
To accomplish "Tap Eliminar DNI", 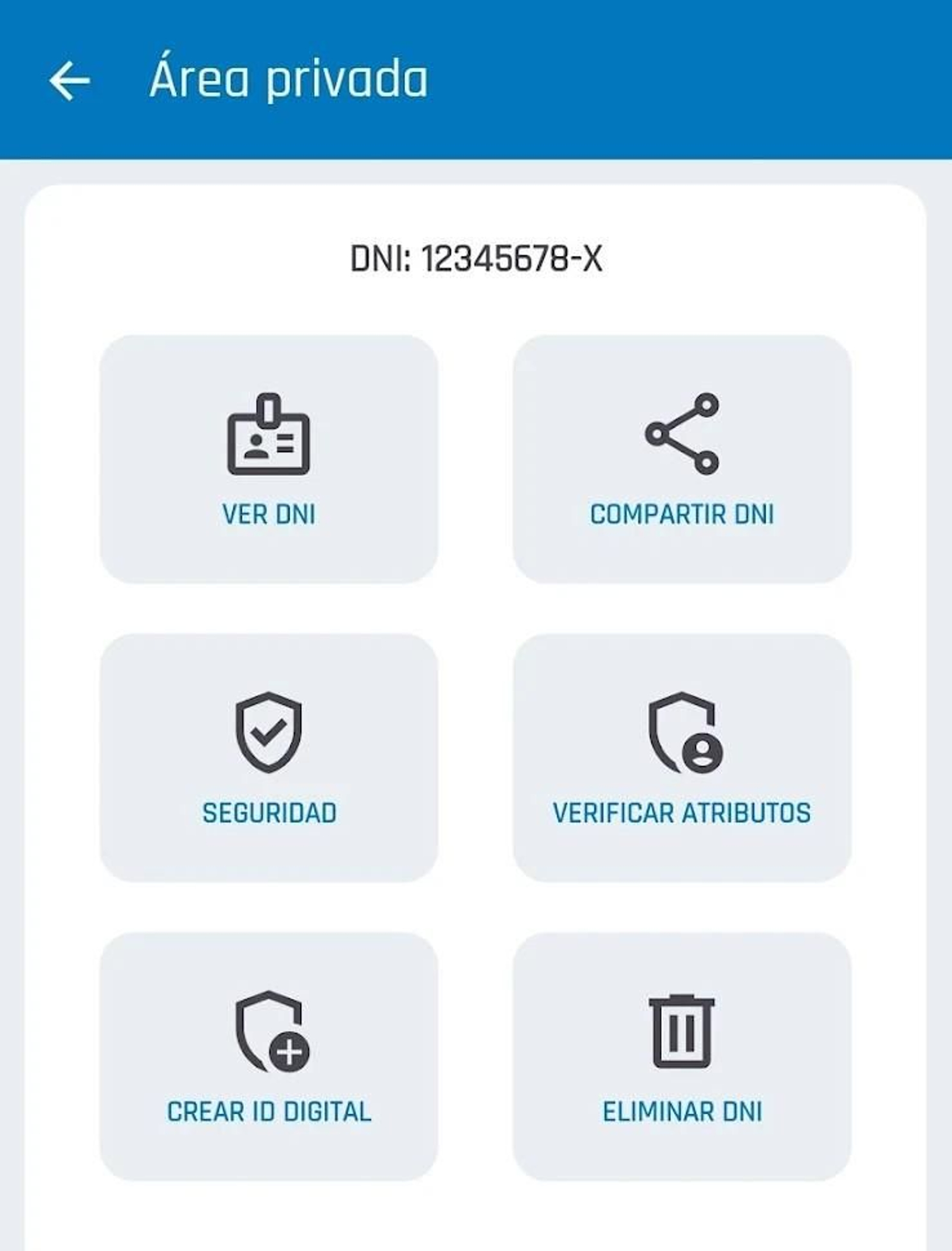I will tap(682, 1056).
